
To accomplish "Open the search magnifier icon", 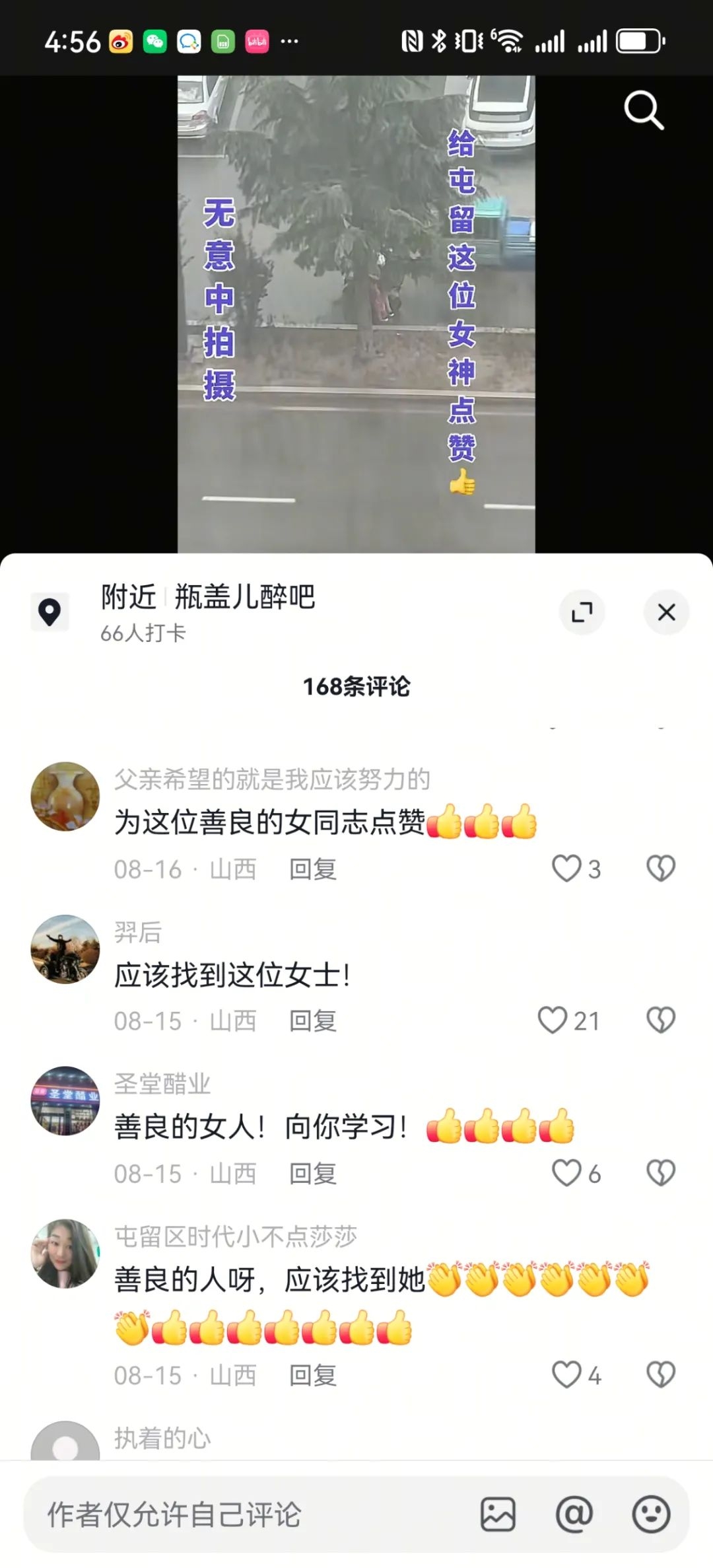I will pos(644,110).
